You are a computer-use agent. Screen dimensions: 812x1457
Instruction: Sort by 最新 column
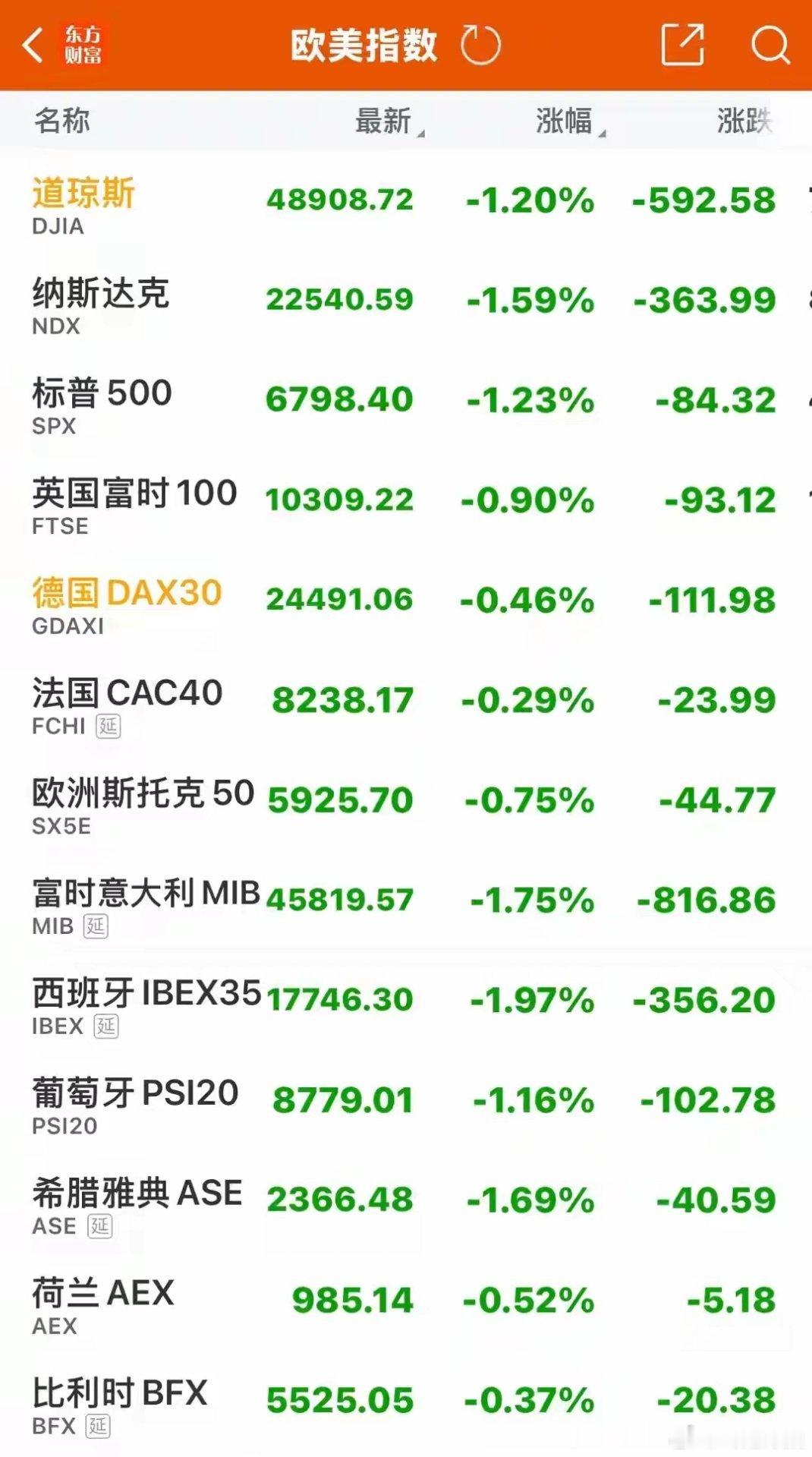386,121
